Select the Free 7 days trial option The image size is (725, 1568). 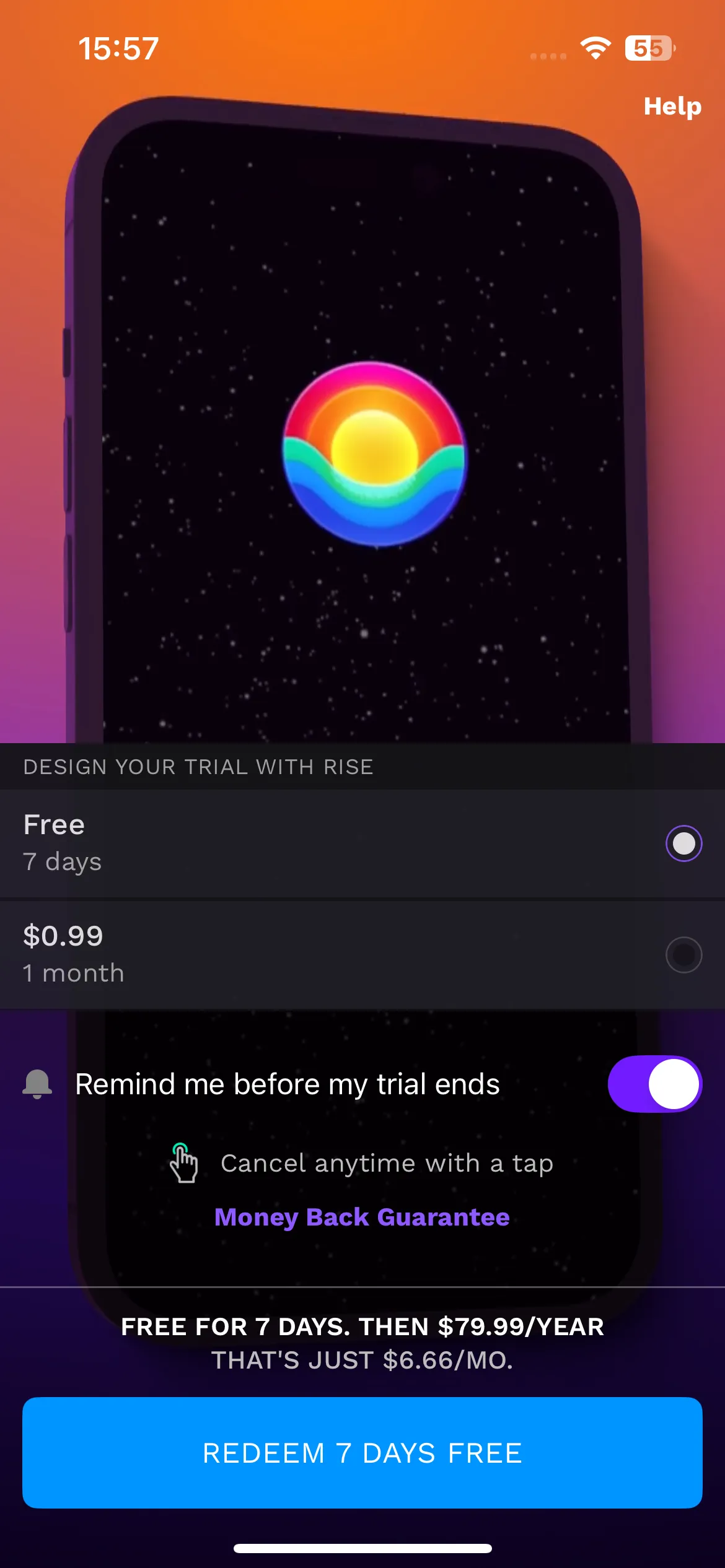362,843
